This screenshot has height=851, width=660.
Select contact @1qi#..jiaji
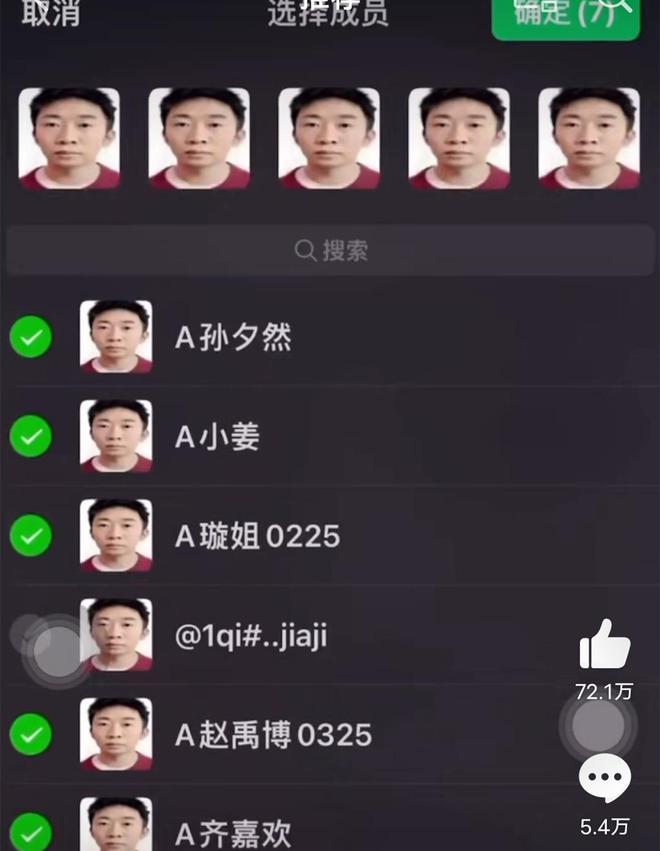click(31, 636)
